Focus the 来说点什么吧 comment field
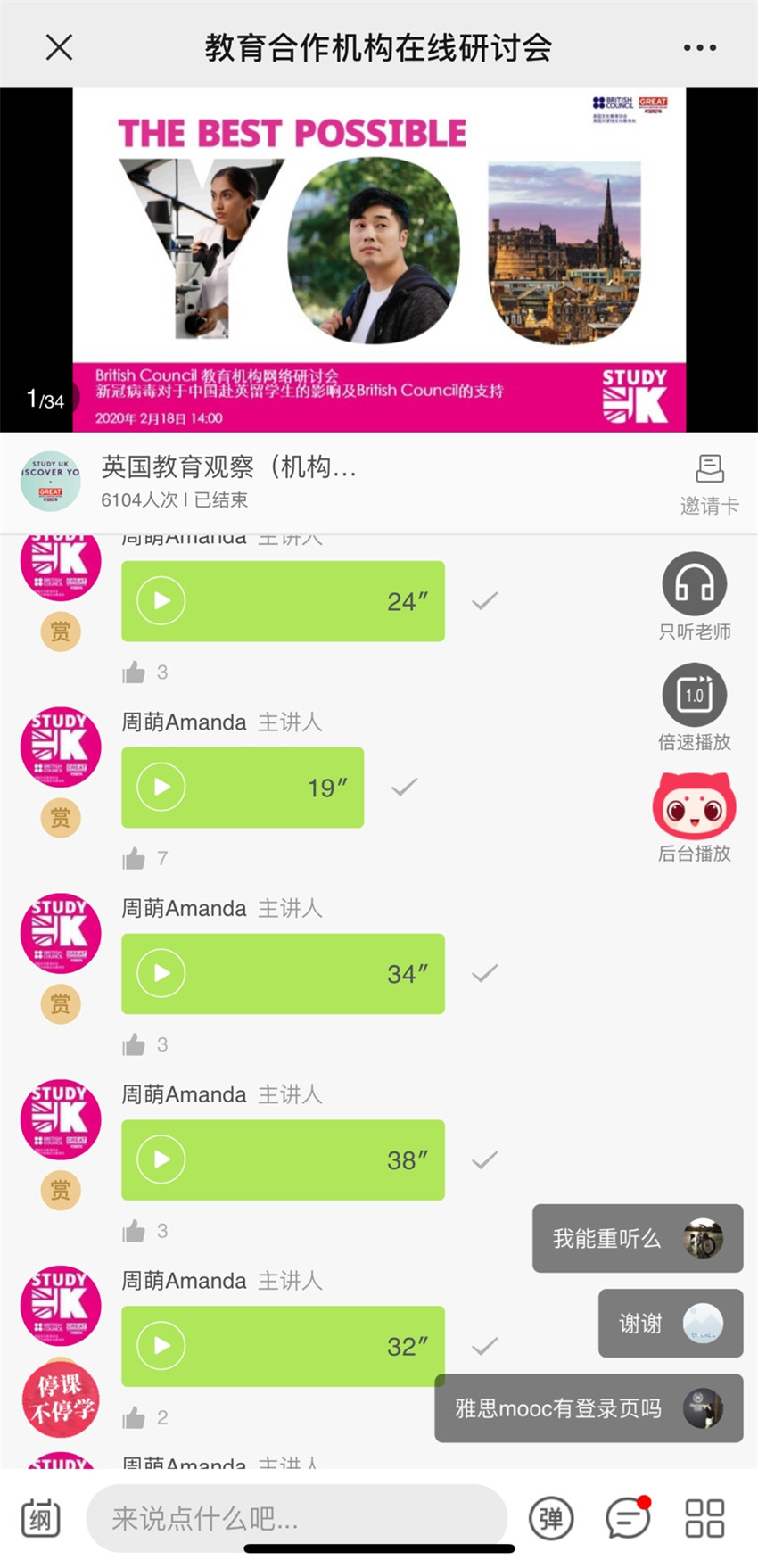Screen dimensions: 758x1568 point(294,1518)
